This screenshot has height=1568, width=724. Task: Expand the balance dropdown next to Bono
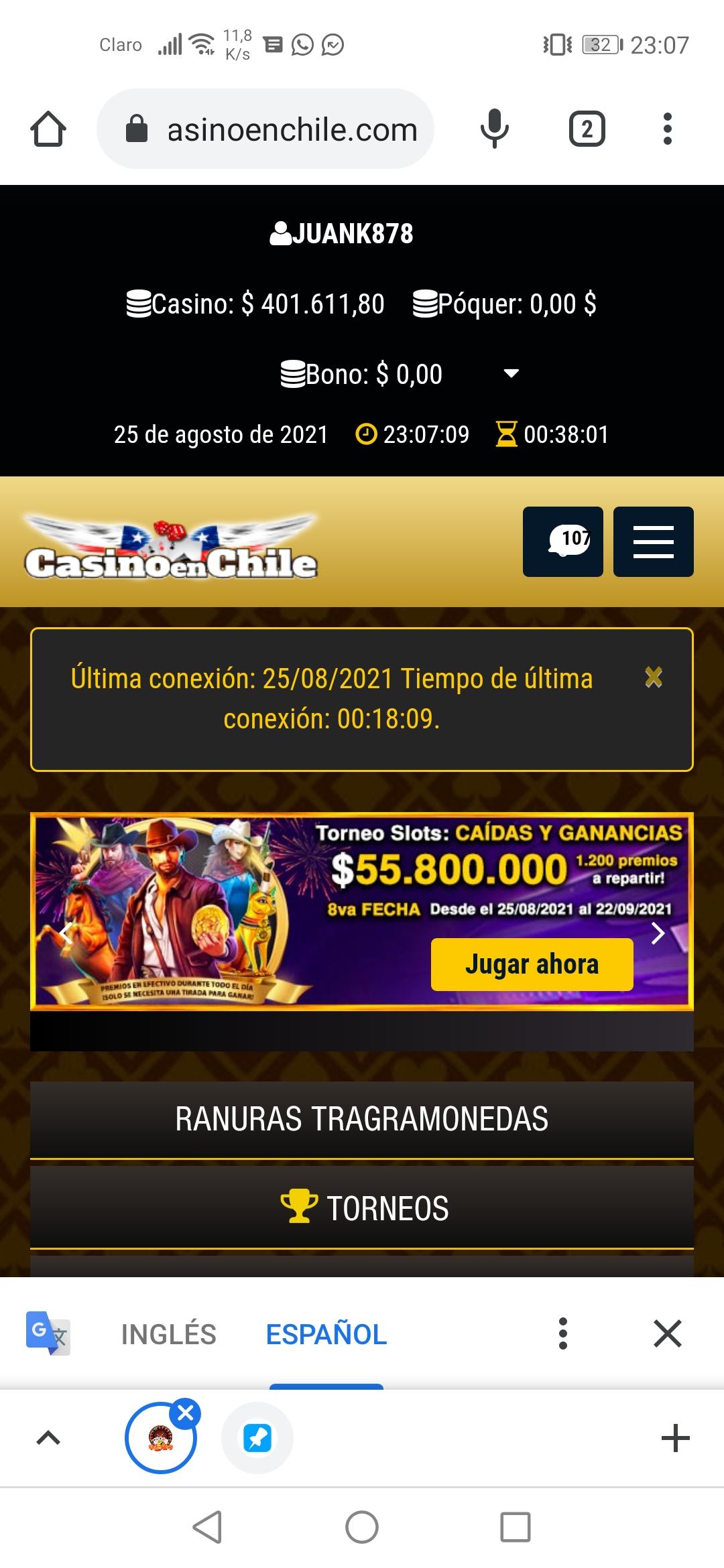tap(511, 374)
